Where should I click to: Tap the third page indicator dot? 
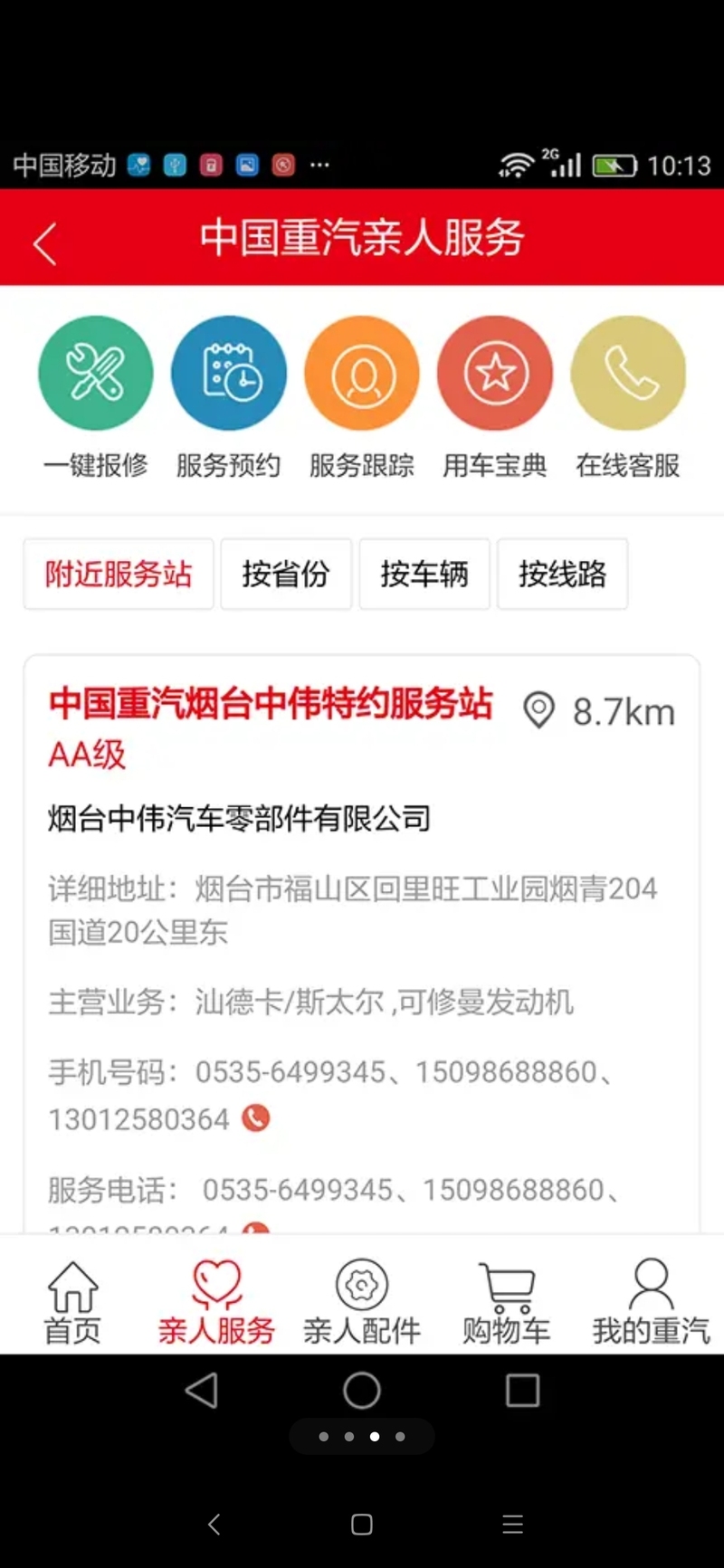tap(374, 1436)
